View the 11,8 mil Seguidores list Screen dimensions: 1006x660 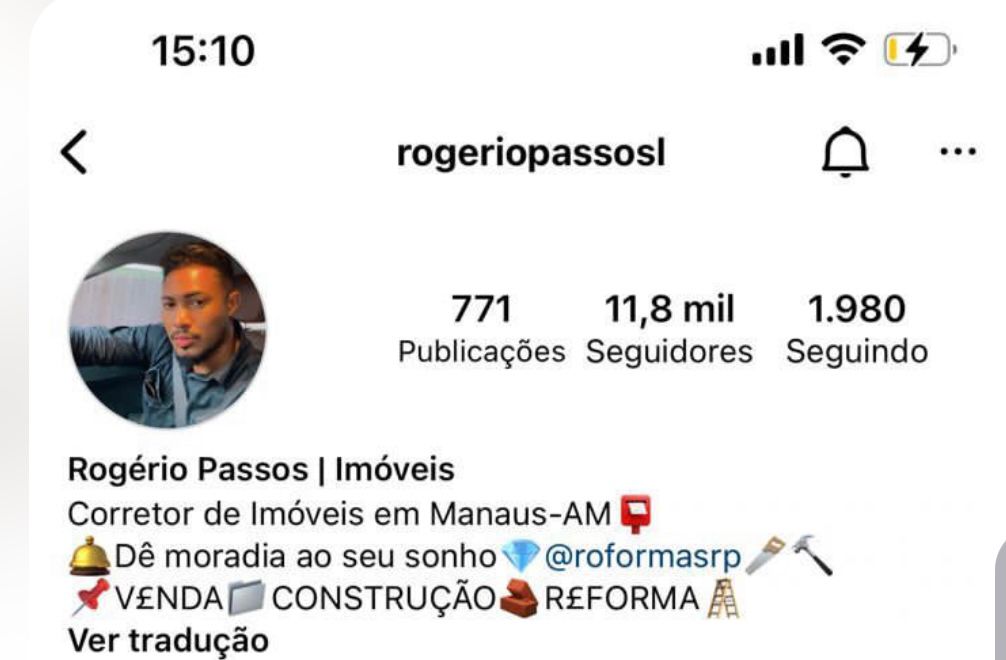(669, 330)
